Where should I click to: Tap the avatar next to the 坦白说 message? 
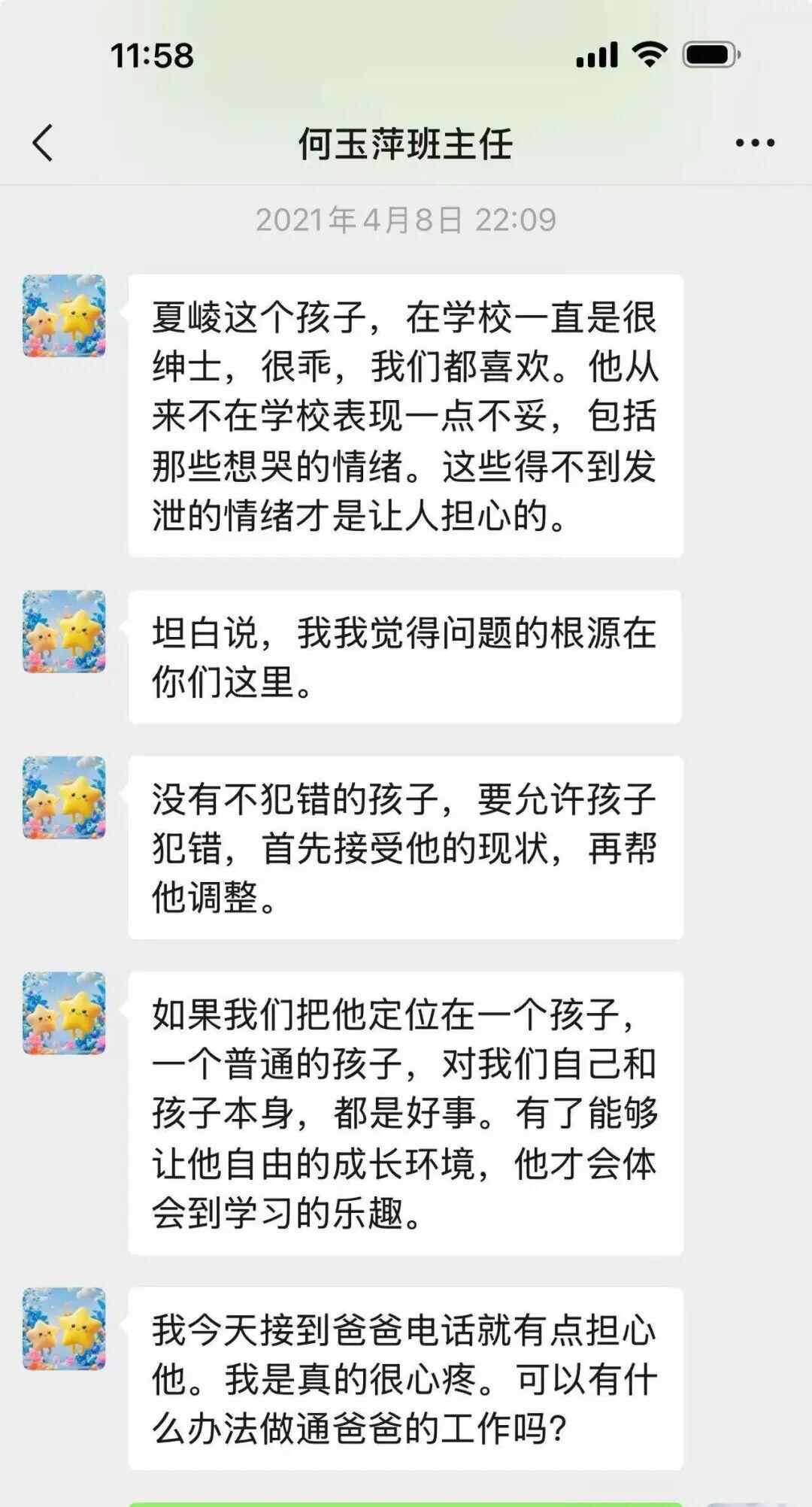[64, 632]
